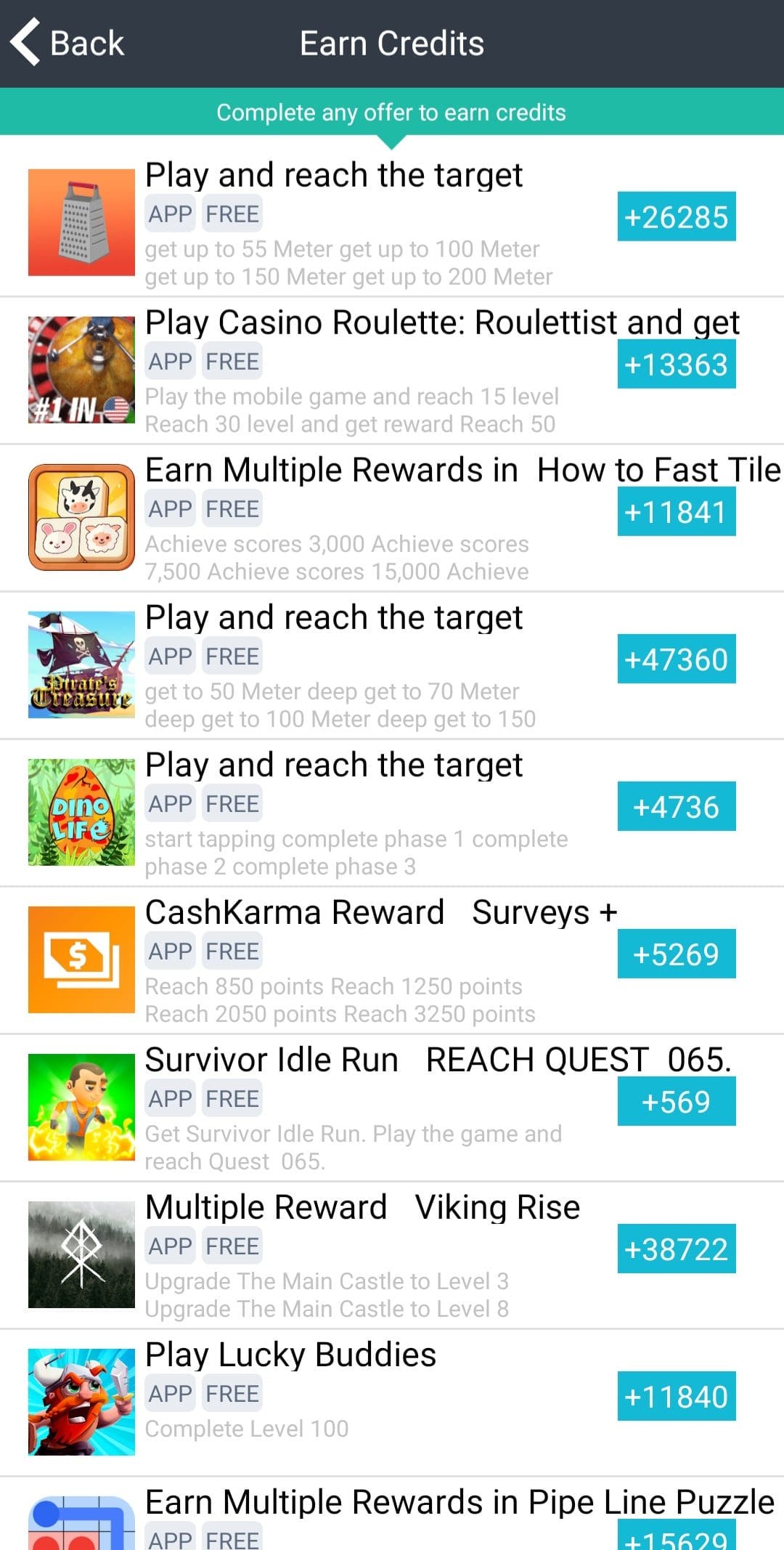The width and height of the screenshot is (784, 1550).
Task: Open the Play Lucky Buddies offer
Action: (392, 1403)
